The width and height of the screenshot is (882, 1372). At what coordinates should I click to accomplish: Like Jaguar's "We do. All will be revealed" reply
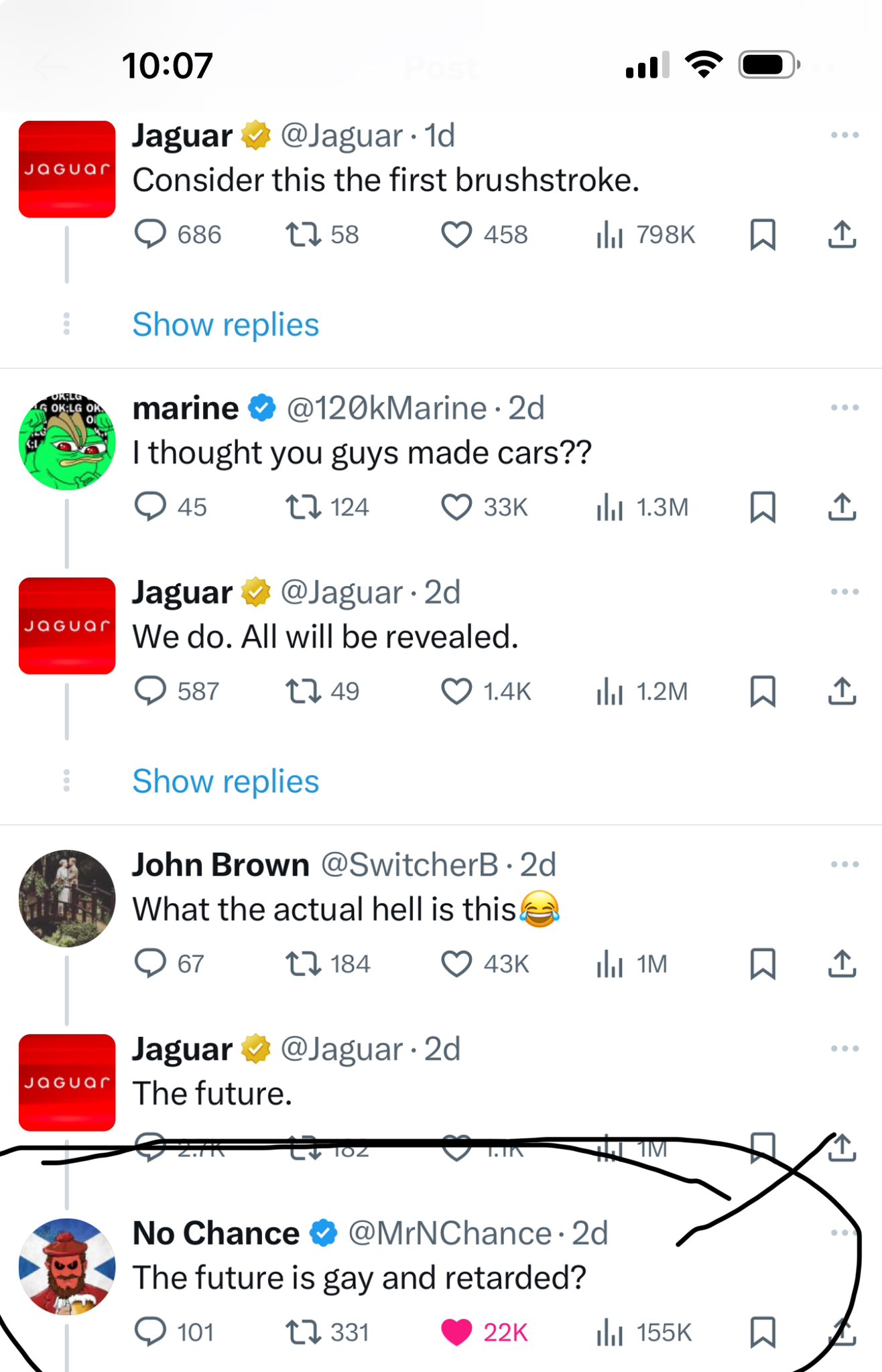(456, 691)
